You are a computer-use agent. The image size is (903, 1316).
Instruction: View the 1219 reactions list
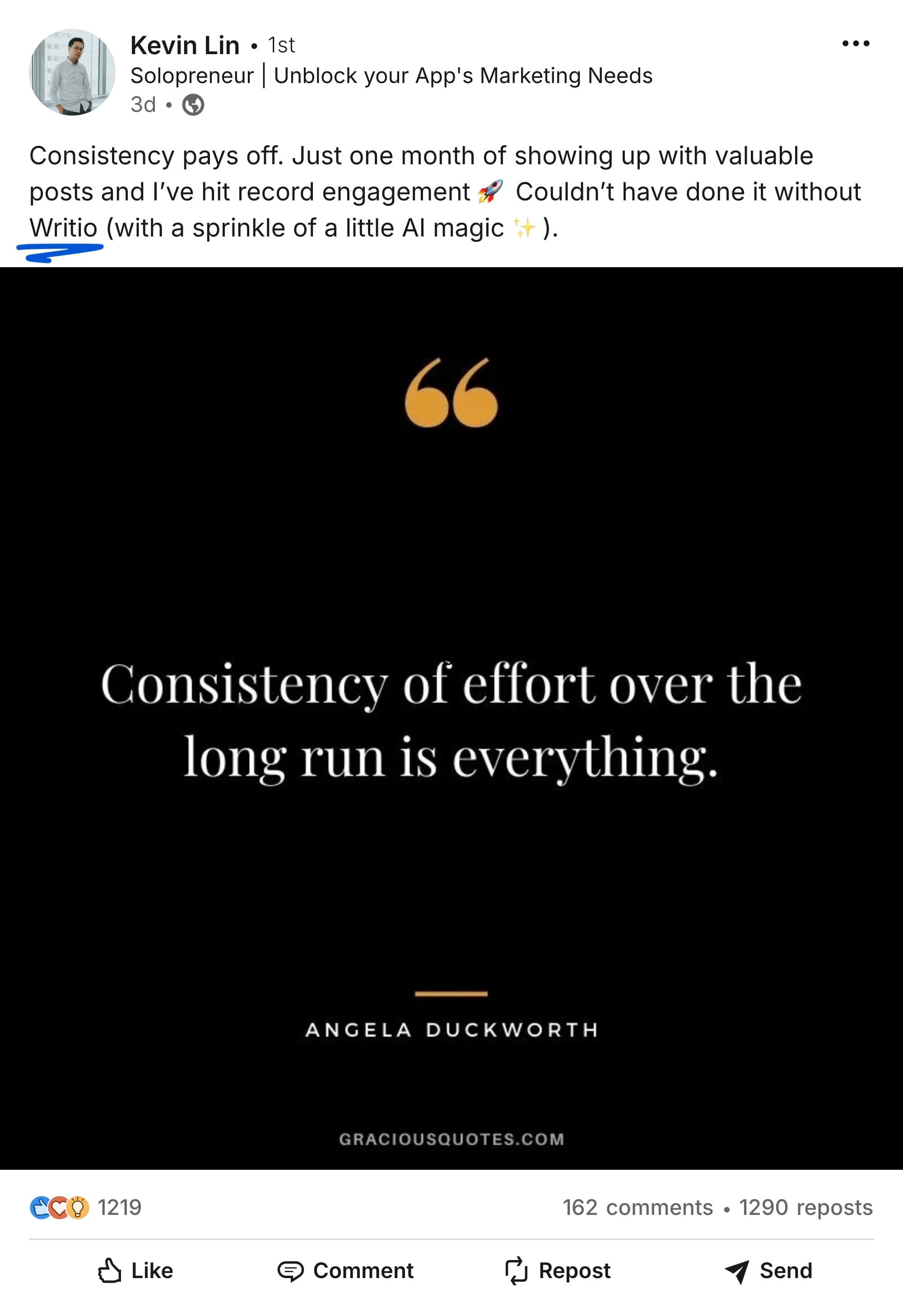pos(85,1207)
